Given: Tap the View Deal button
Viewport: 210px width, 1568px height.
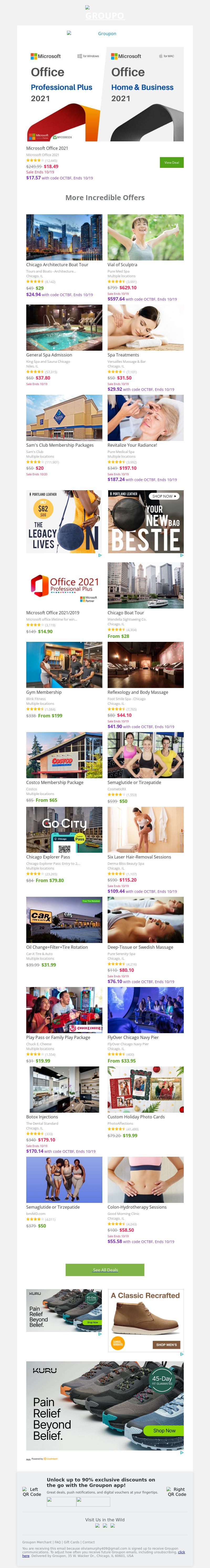Looking at the screenshot, I should [x=172, y=163].
